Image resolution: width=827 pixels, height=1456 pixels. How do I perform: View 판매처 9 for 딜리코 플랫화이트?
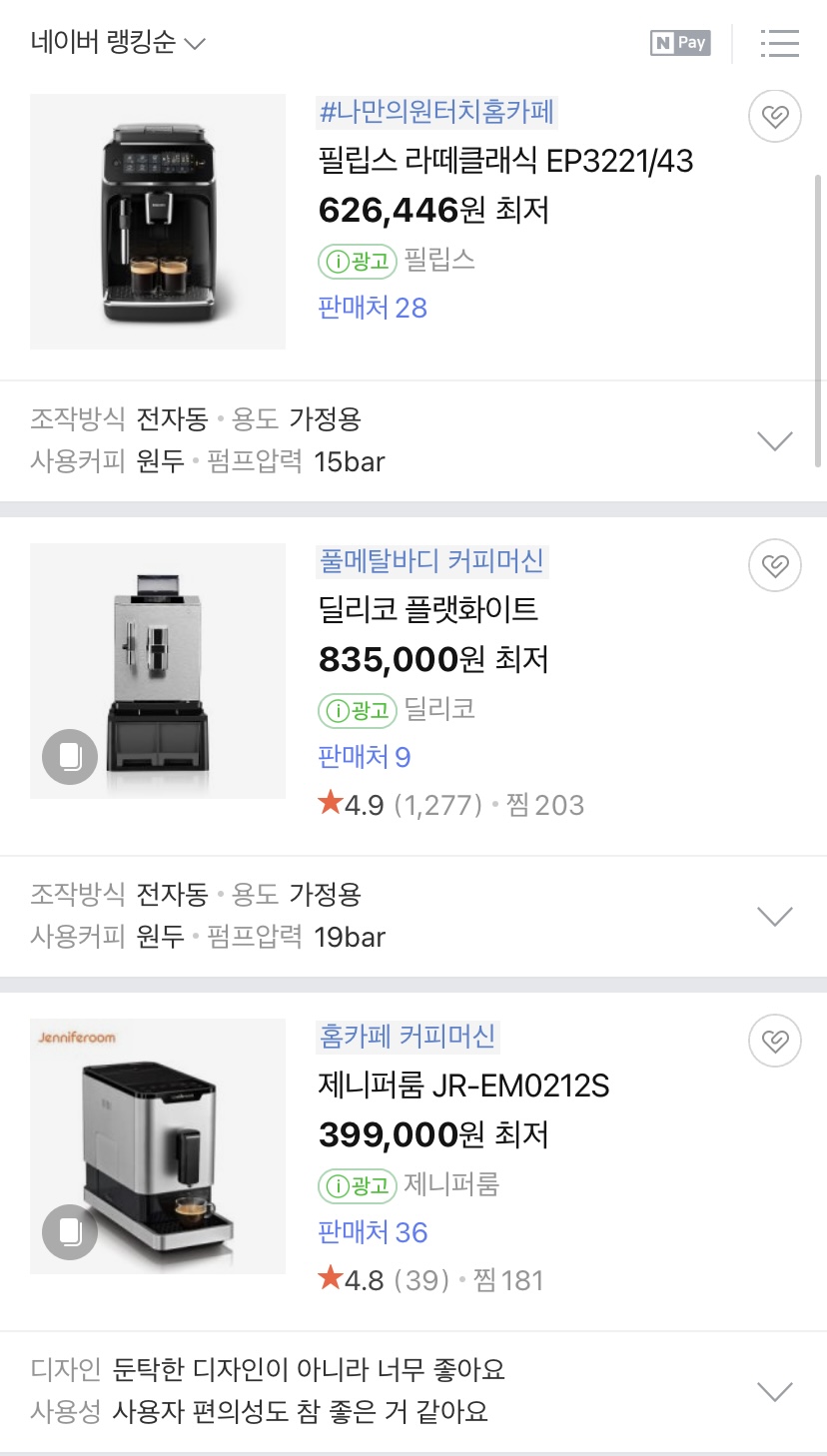tap(365, 757)
